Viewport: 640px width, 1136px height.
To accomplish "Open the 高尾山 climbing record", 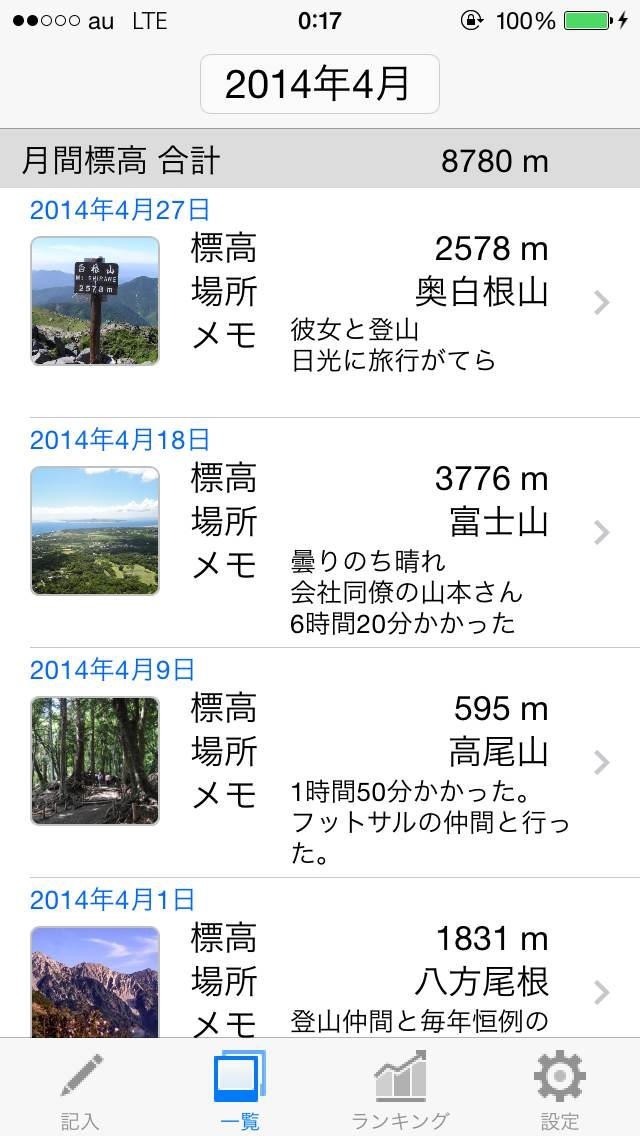I will coord(320,762).
